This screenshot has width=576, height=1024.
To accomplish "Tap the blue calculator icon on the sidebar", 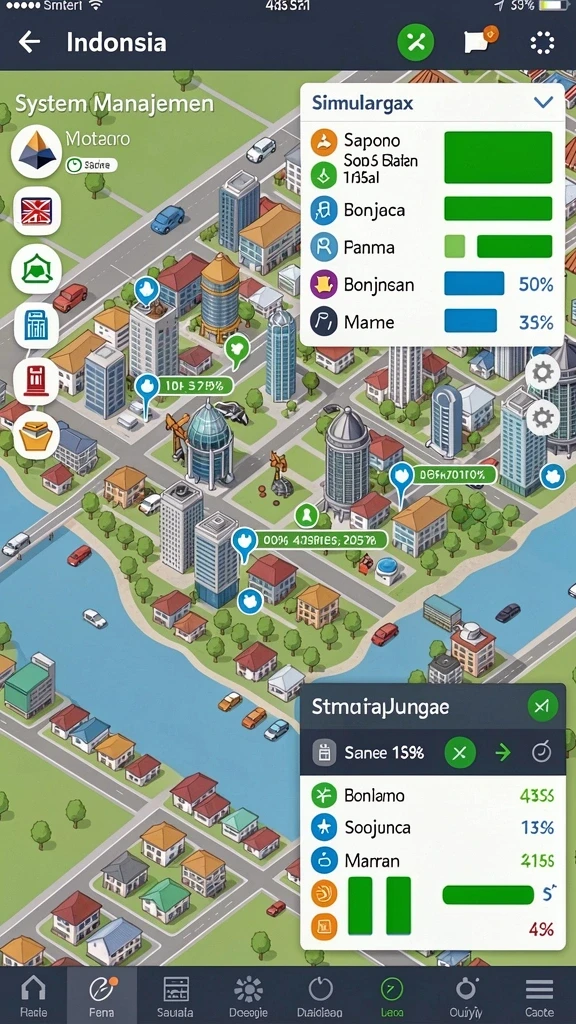I will [37, 325].
